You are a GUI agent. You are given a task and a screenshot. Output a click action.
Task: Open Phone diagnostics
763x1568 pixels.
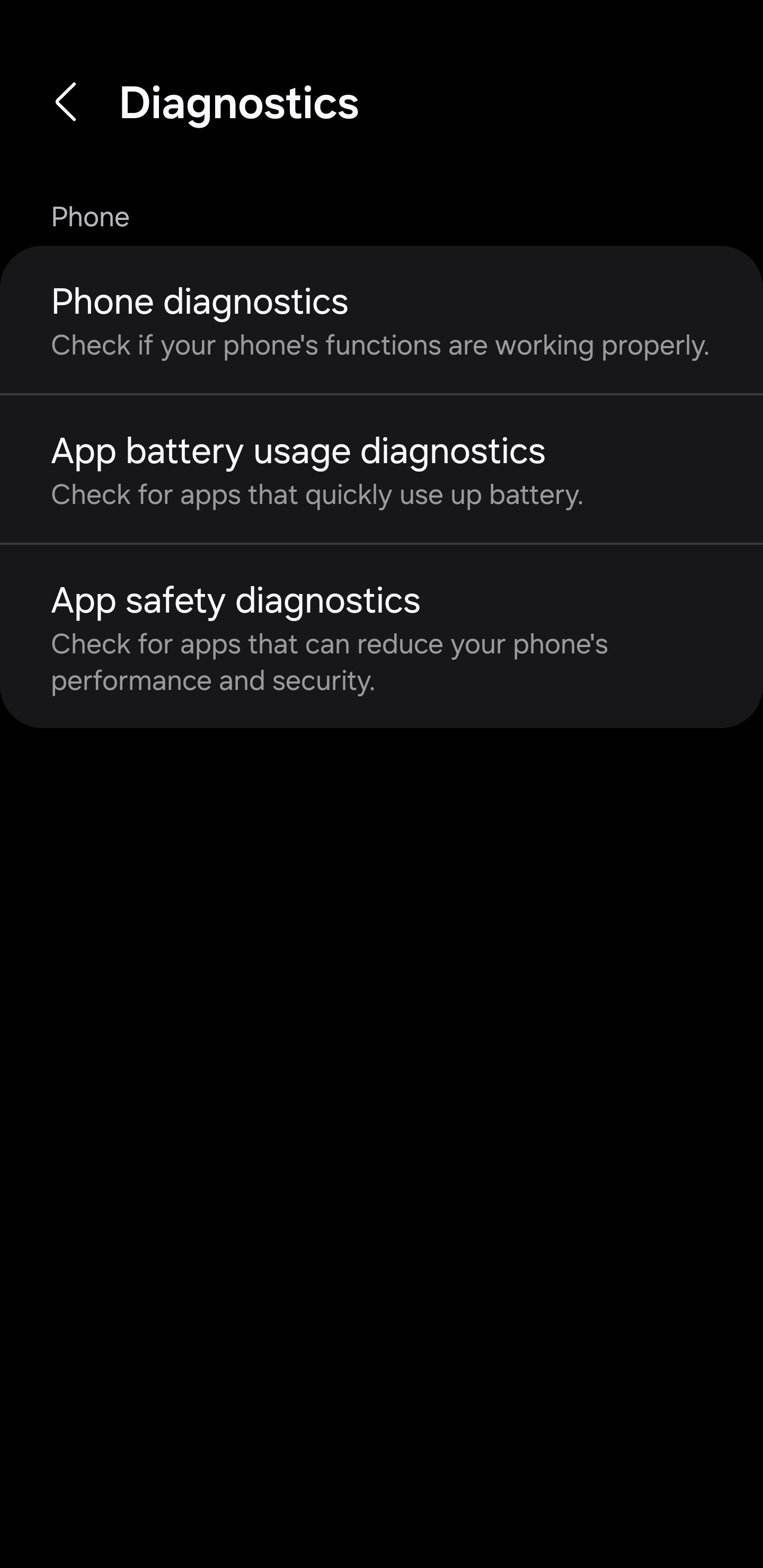click(x=381, y=320)
